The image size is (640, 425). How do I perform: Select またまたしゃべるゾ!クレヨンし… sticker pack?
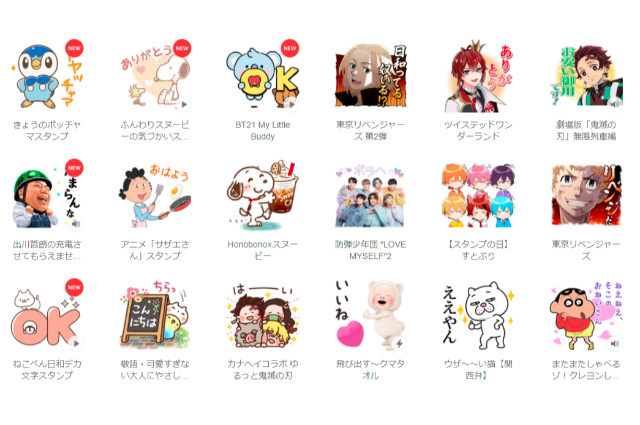tap(584, 316)
